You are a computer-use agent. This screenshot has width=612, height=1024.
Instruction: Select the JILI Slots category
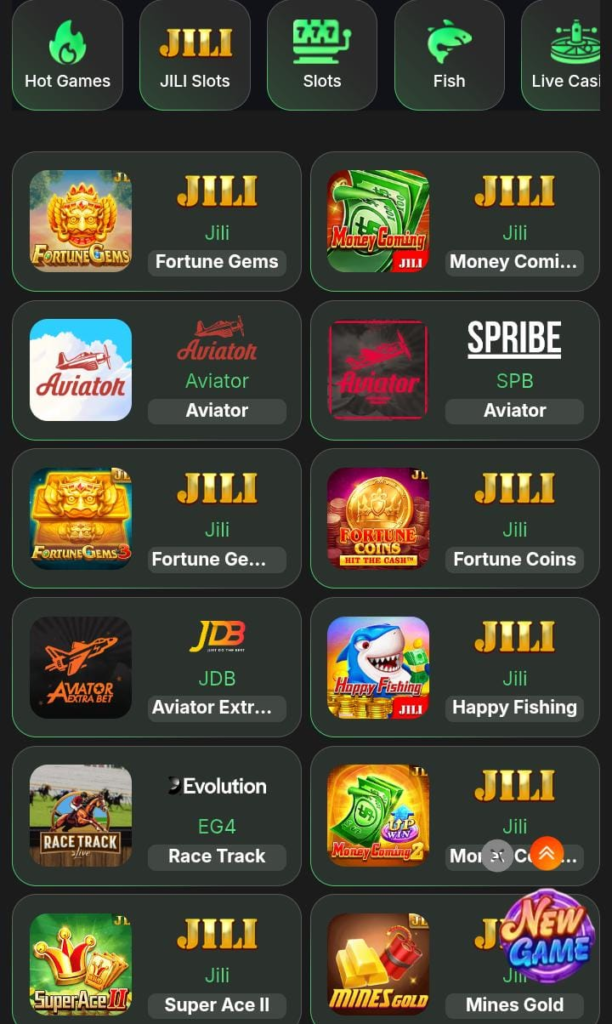(x=195, y=55)
